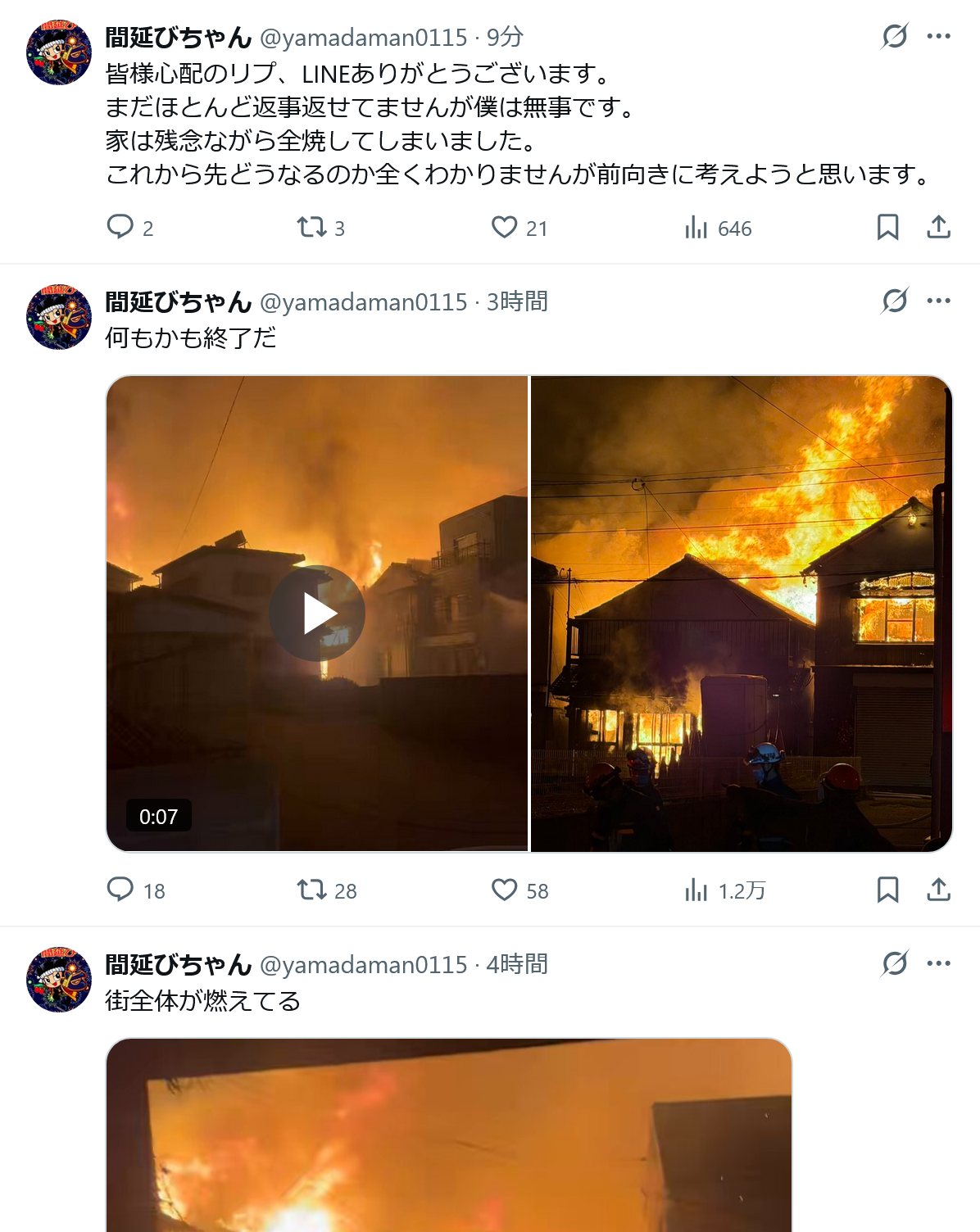The image size is (980, 1232).
Task: Tap the Grok icon on 9分 post
Action: 895,36
